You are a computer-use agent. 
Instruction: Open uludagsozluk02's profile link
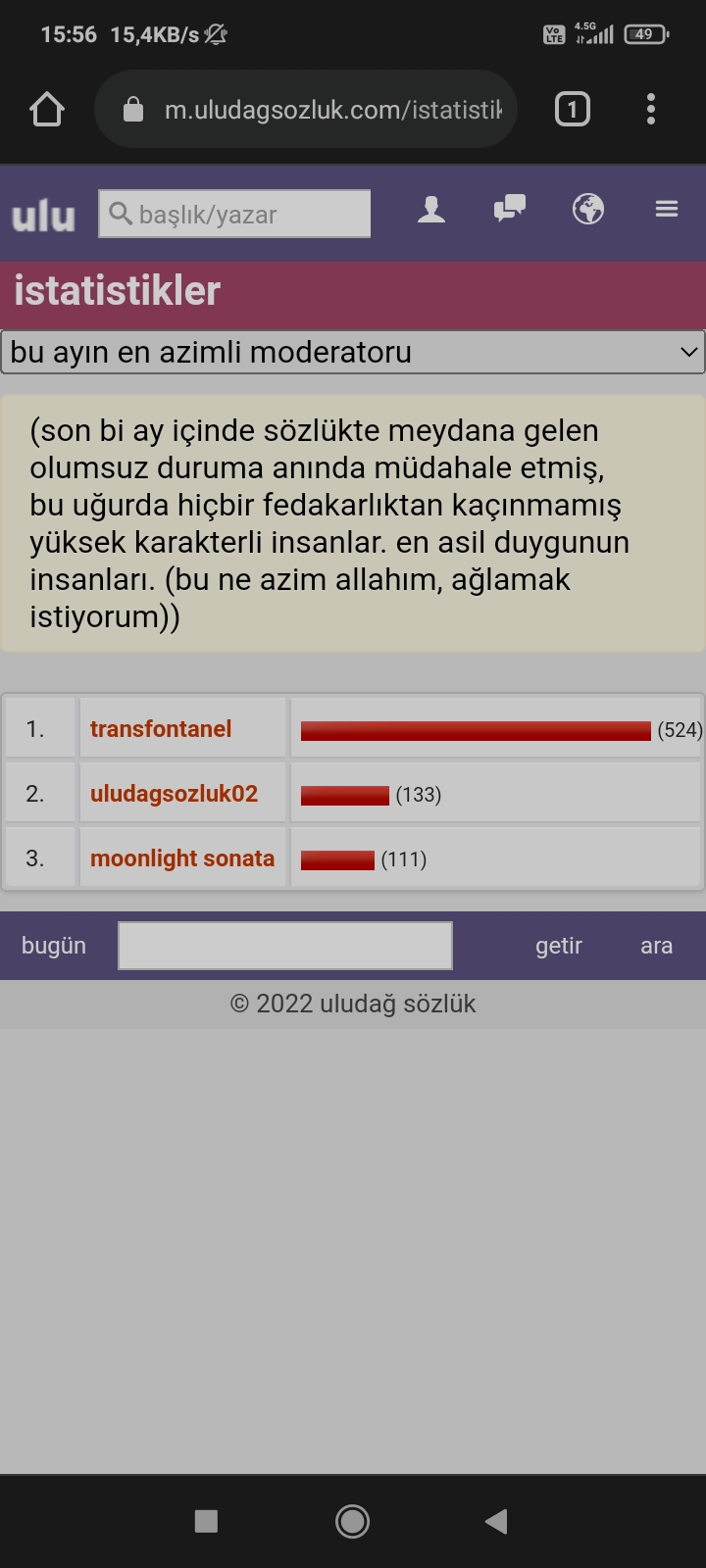pos(174,794)
